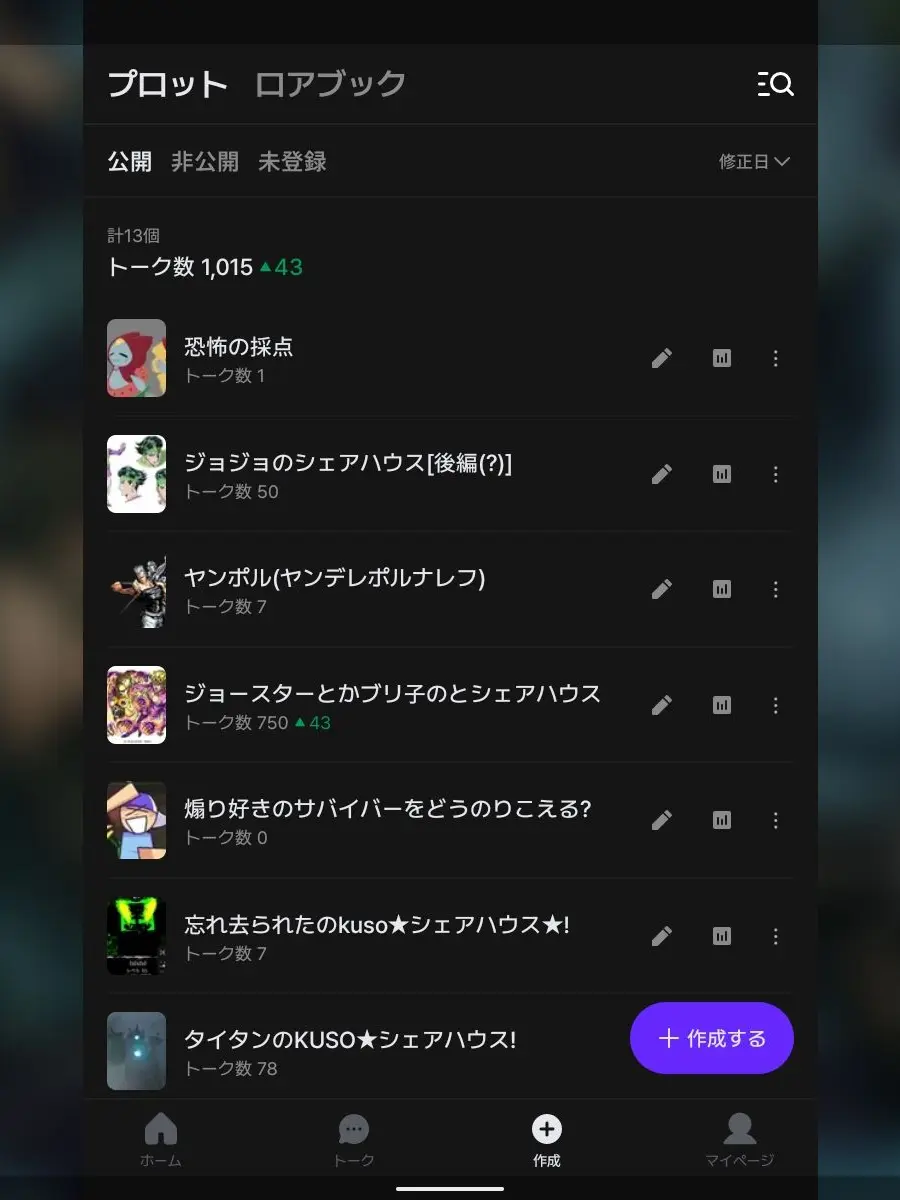Image resolution: width=900 pixels, height=1200 pixels.
Task: Select the 公開 filter
Action: [129, 162]
